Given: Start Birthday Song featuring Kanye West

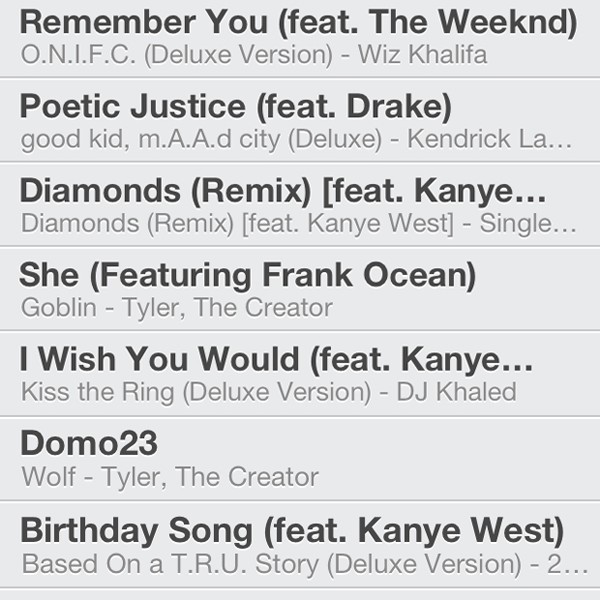Looking at the screenshot, I should point(300,545).
